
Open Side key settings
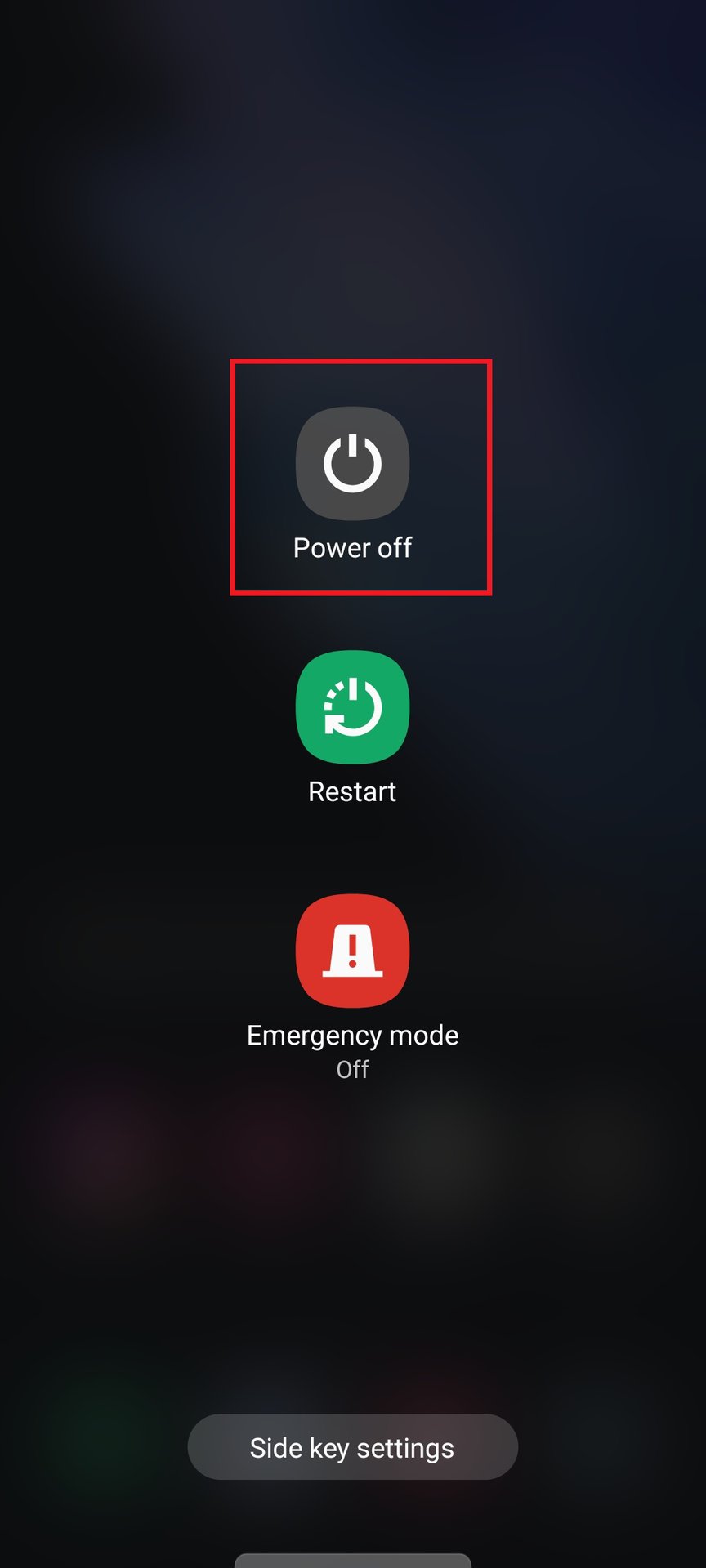click(x=352, y=1447)
